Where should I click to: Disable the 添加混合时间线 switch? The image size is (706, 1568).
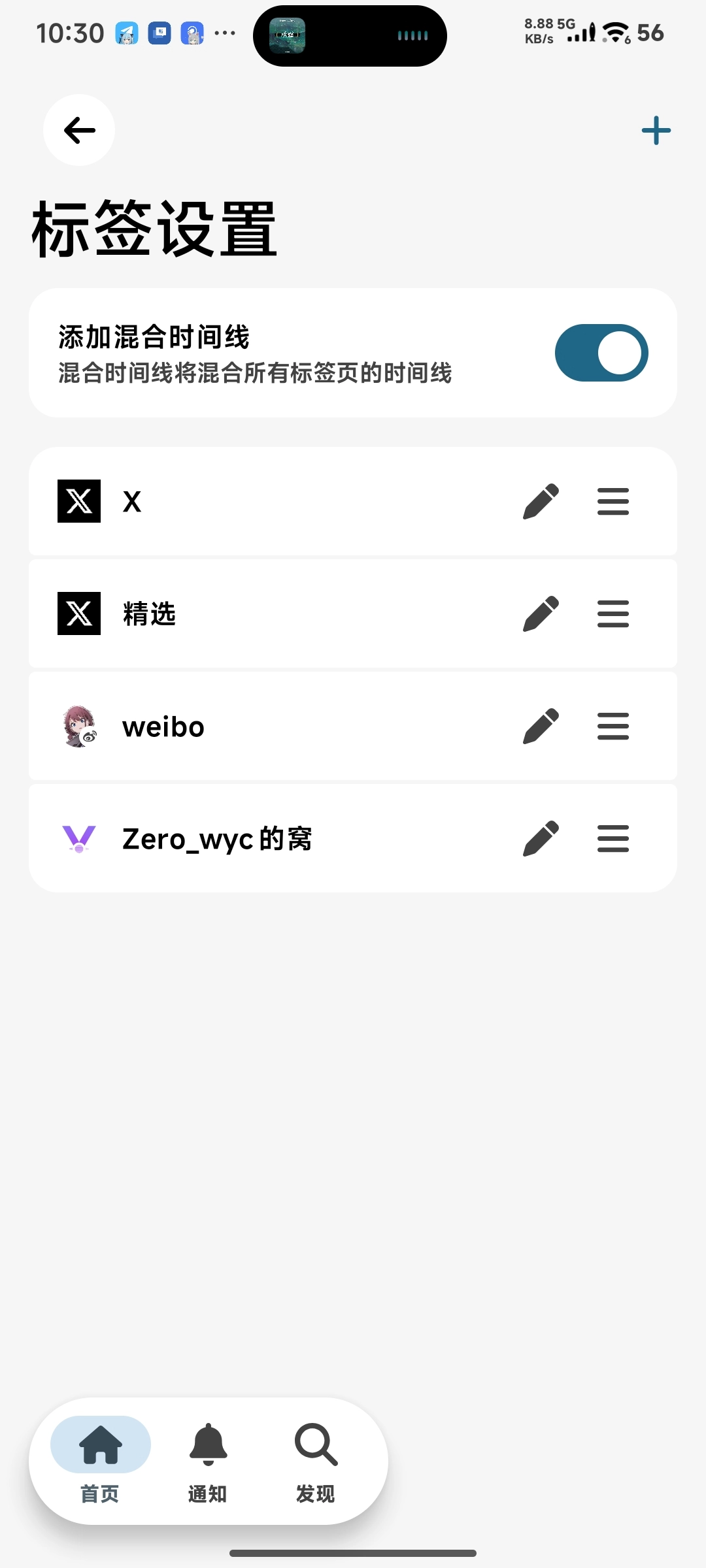pos(601,353)
